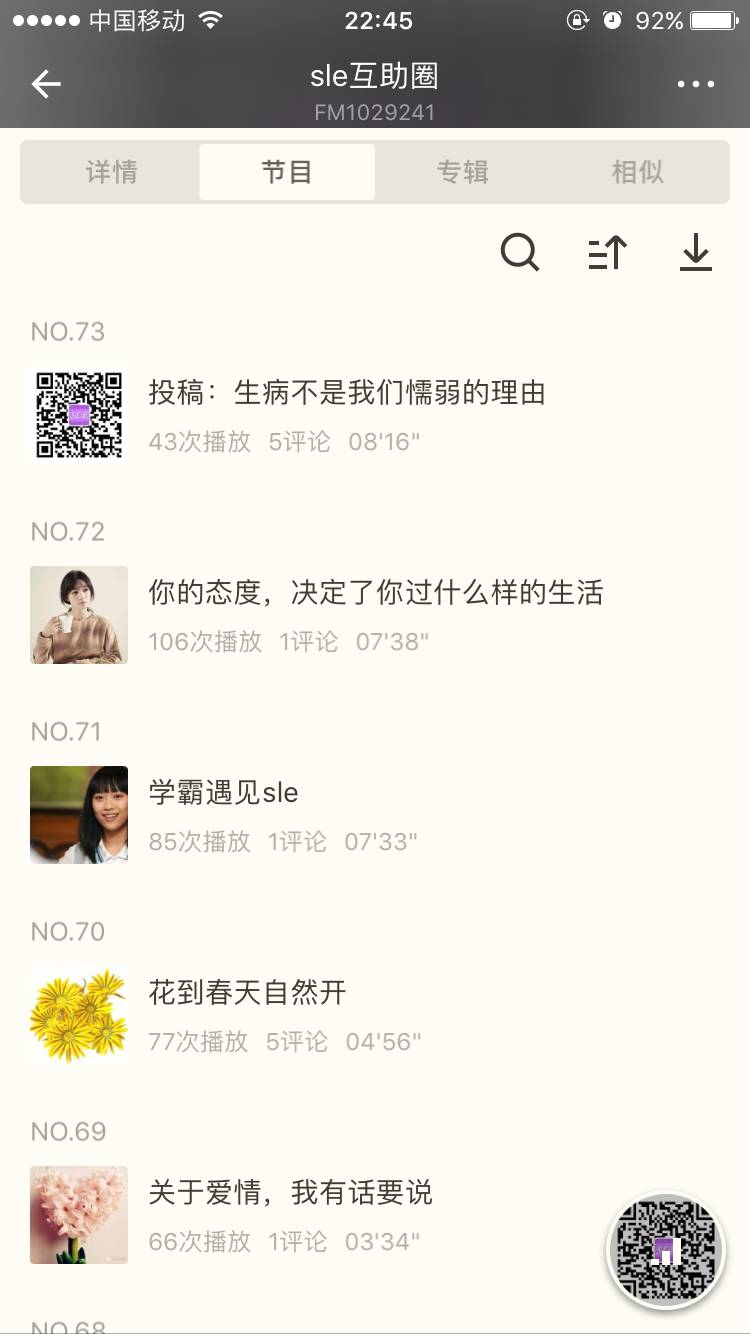Switch to the 详情 tab
Viewport: 750px width, 1334px height.
coord(111,172)
